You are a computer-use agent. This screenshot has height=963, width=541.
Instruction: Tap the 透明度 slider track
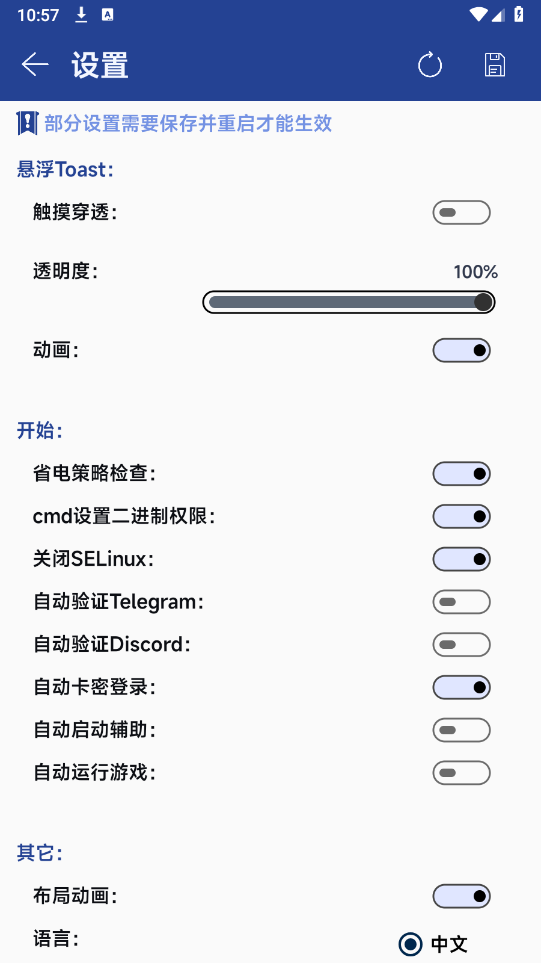click(349, 302)
